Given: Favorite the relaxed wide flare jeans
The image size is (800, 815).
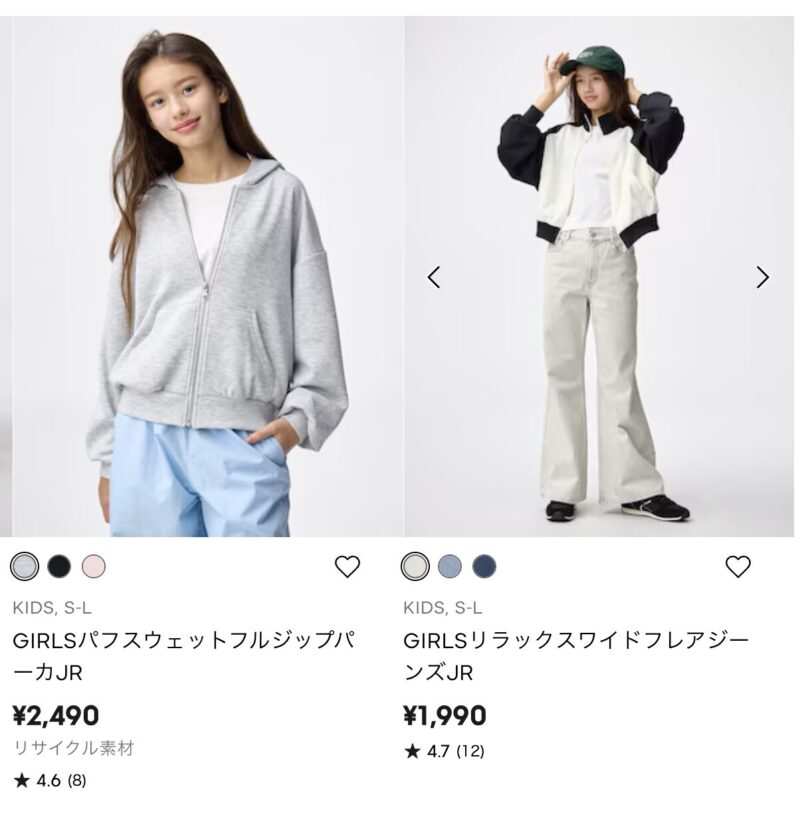Looking at the screenshot, I should (x=737, y=567).
